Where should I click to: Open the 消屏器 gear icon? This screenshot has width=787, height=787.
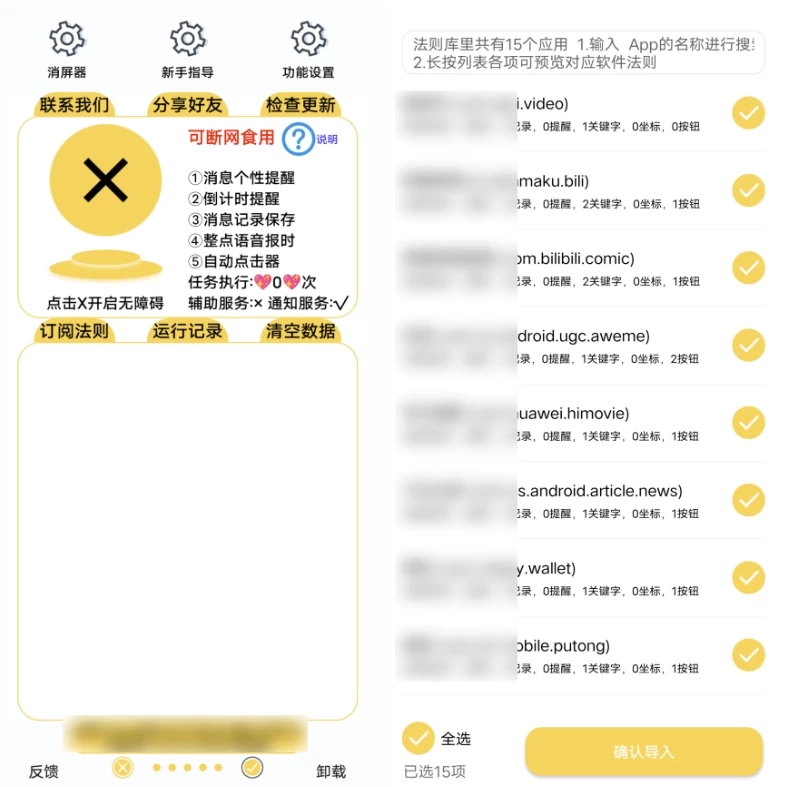coord(67,40)
